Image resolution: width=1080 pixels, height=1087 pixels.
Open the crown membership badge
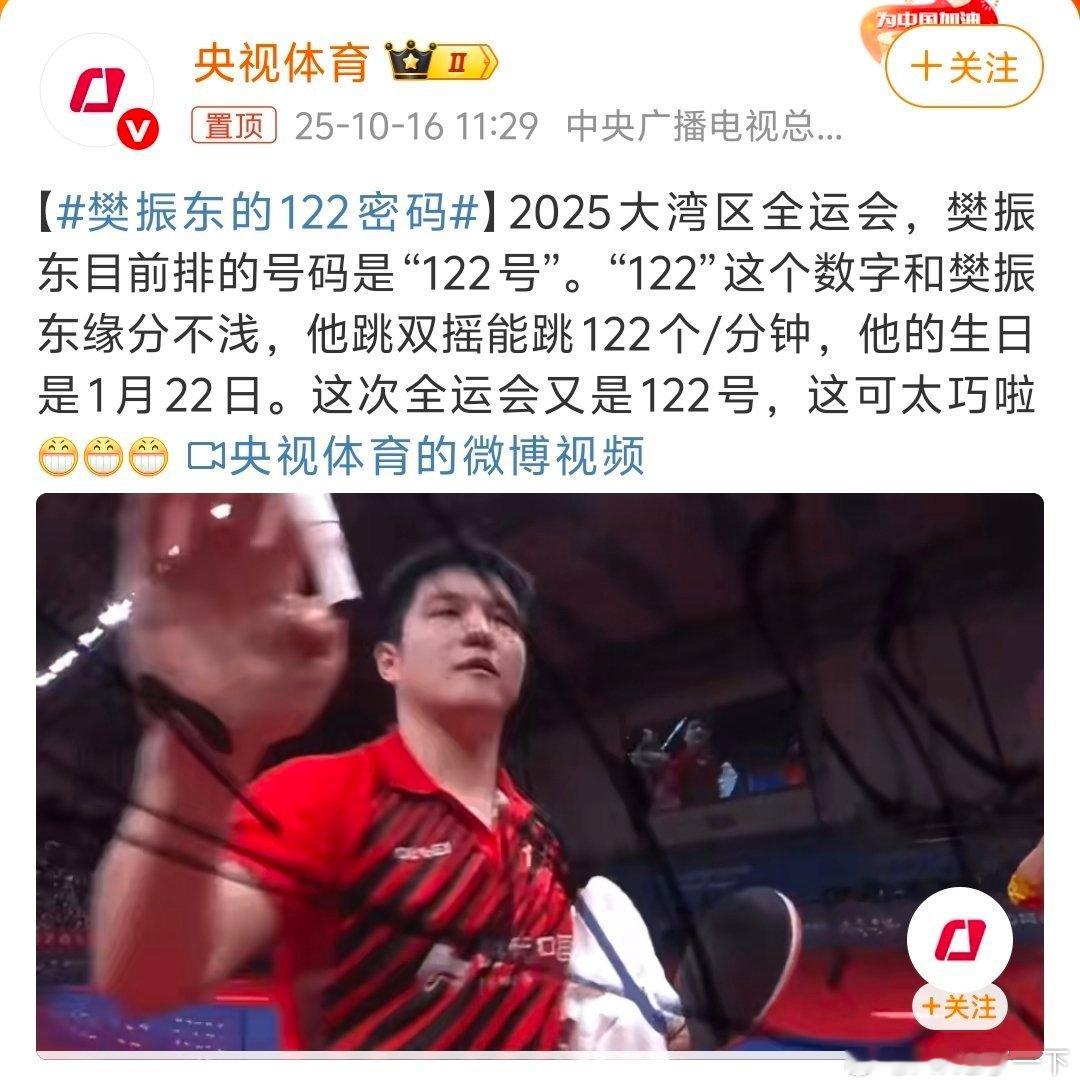441,61
